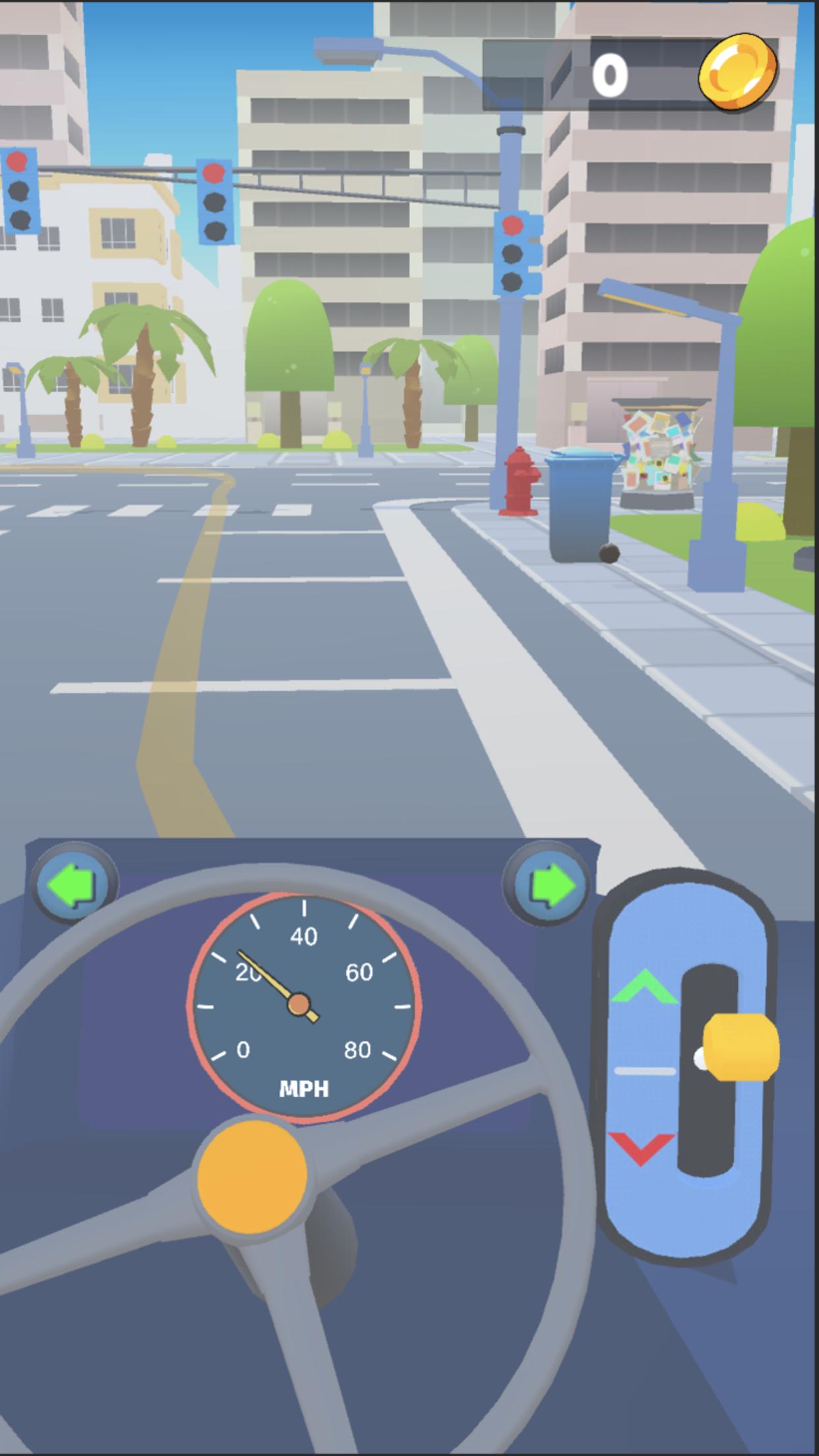Tap the right turn signal arrow
819x1456 pixels.
click(547, 884)
